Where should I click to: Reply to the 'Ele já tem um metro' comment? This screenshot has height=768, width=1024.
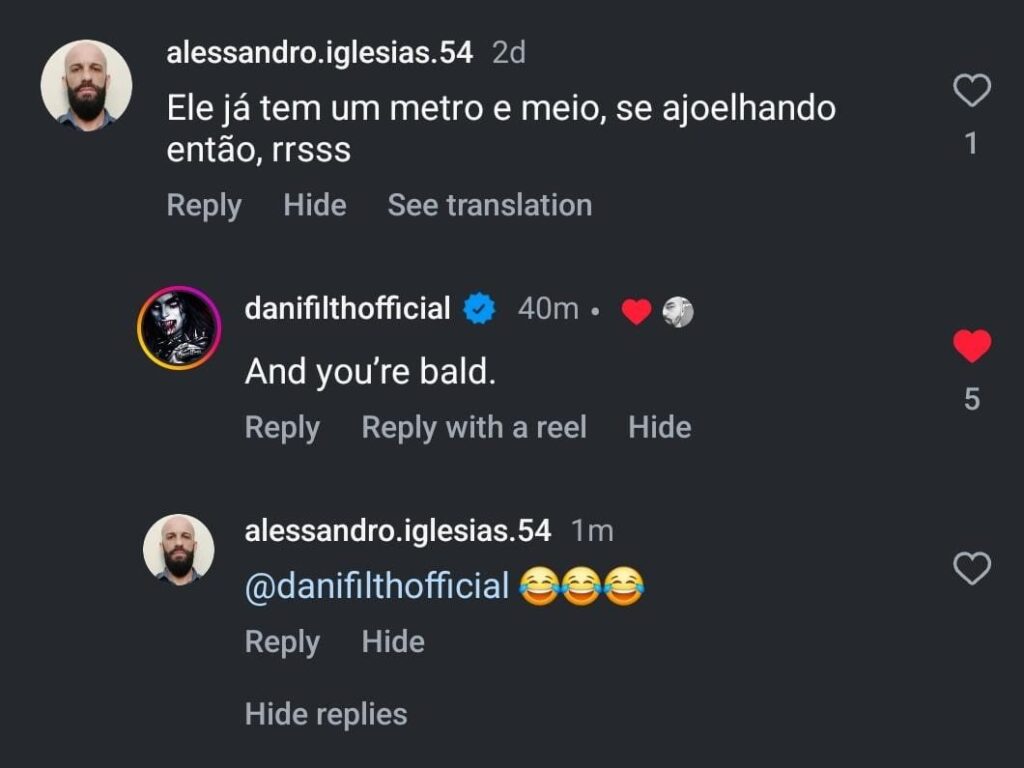204,206
